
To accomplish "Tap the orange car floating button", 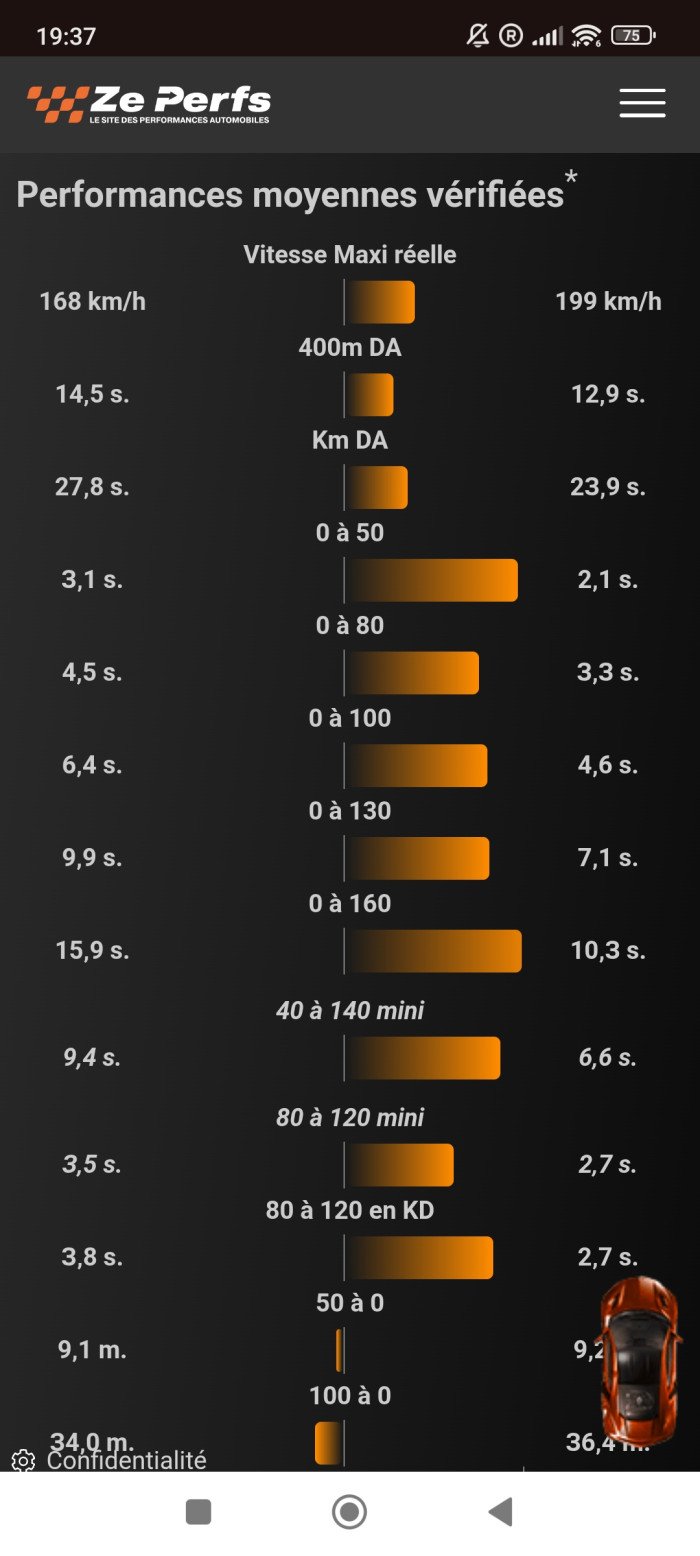I will [x=639, y=1360].
